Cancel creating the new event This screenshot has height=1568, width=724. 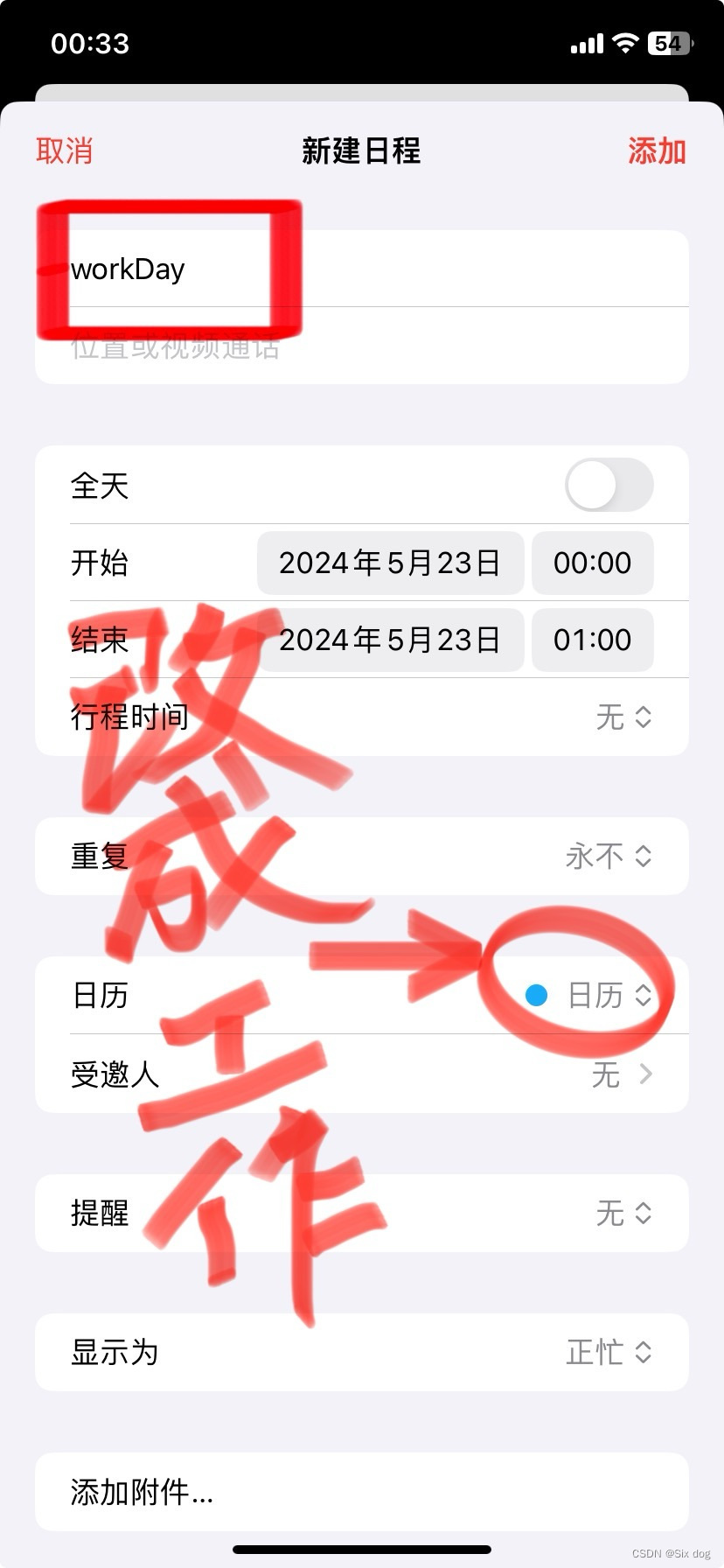pyautogui.click(x=64, y=151)
